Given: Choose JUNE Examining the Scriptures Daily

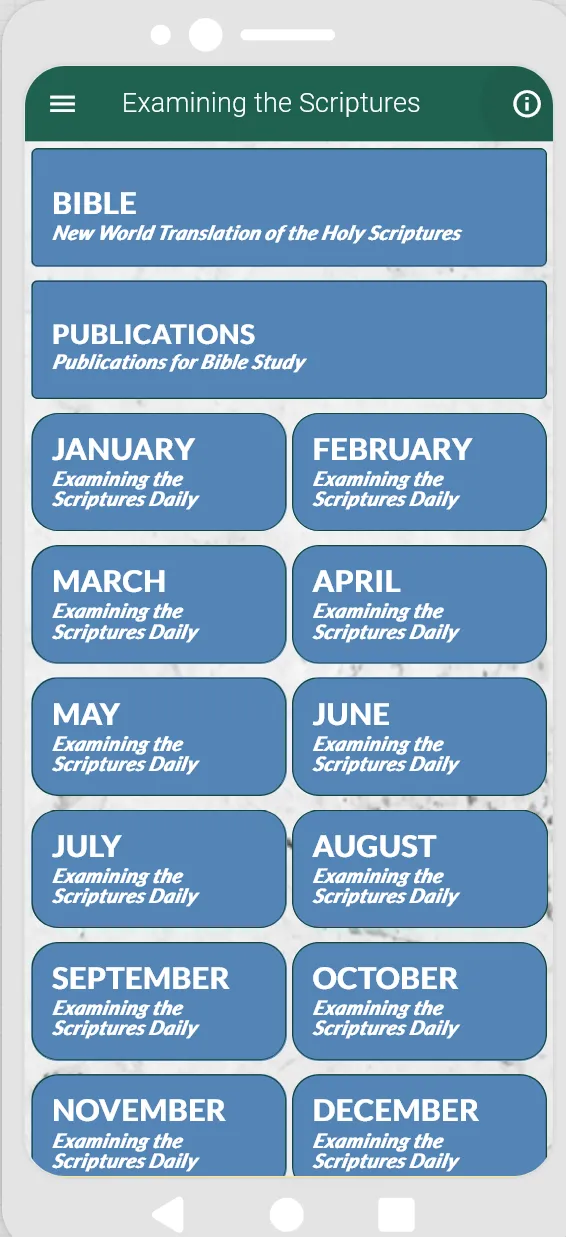Looking at the screenshot, I should coord(419,736).
